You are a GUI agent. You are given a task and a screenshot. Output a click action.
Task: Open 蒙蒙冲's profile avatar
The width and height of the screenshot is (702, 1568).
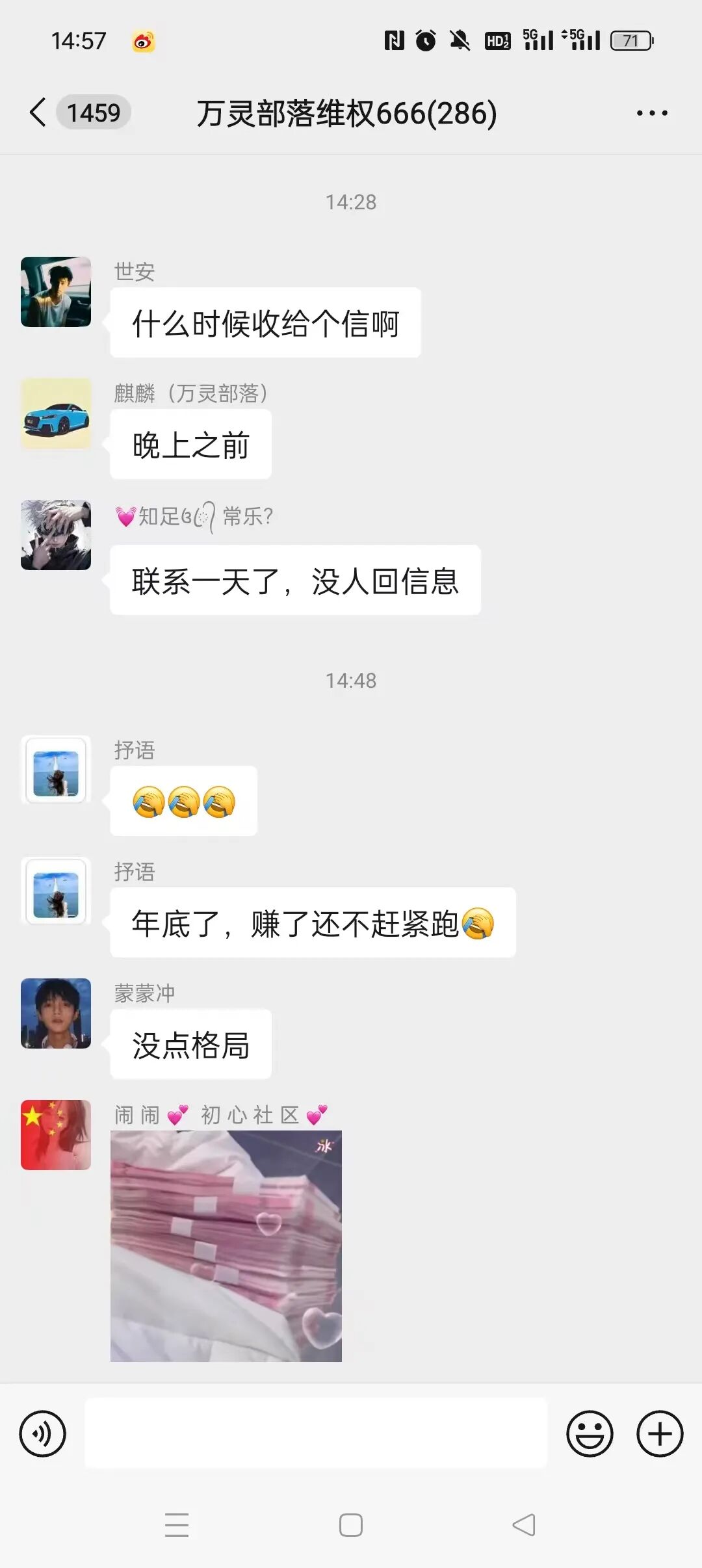pos(56,1013)
